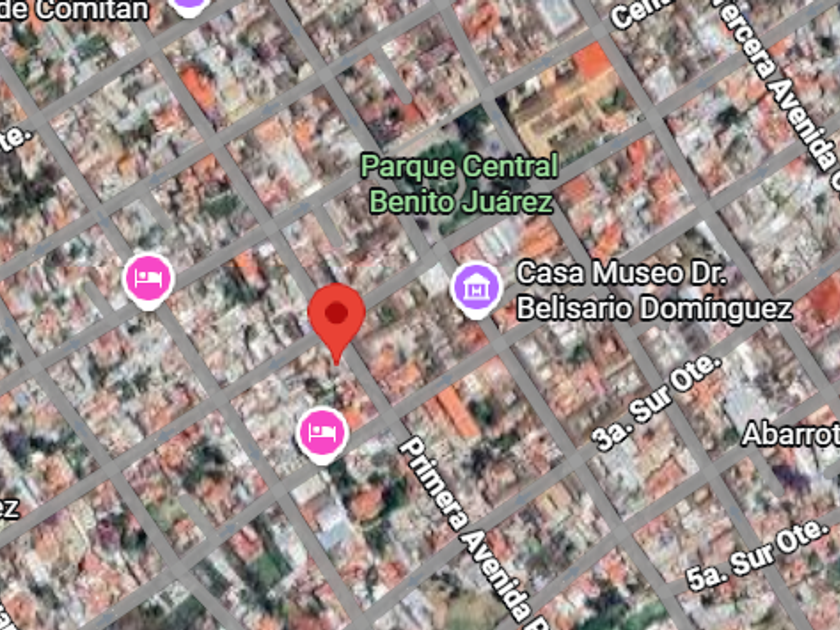Open the Casa Museo Dr. Belisario Domínguez marker
The width and height of the screenshot is (840, 630).
[477, 285]
